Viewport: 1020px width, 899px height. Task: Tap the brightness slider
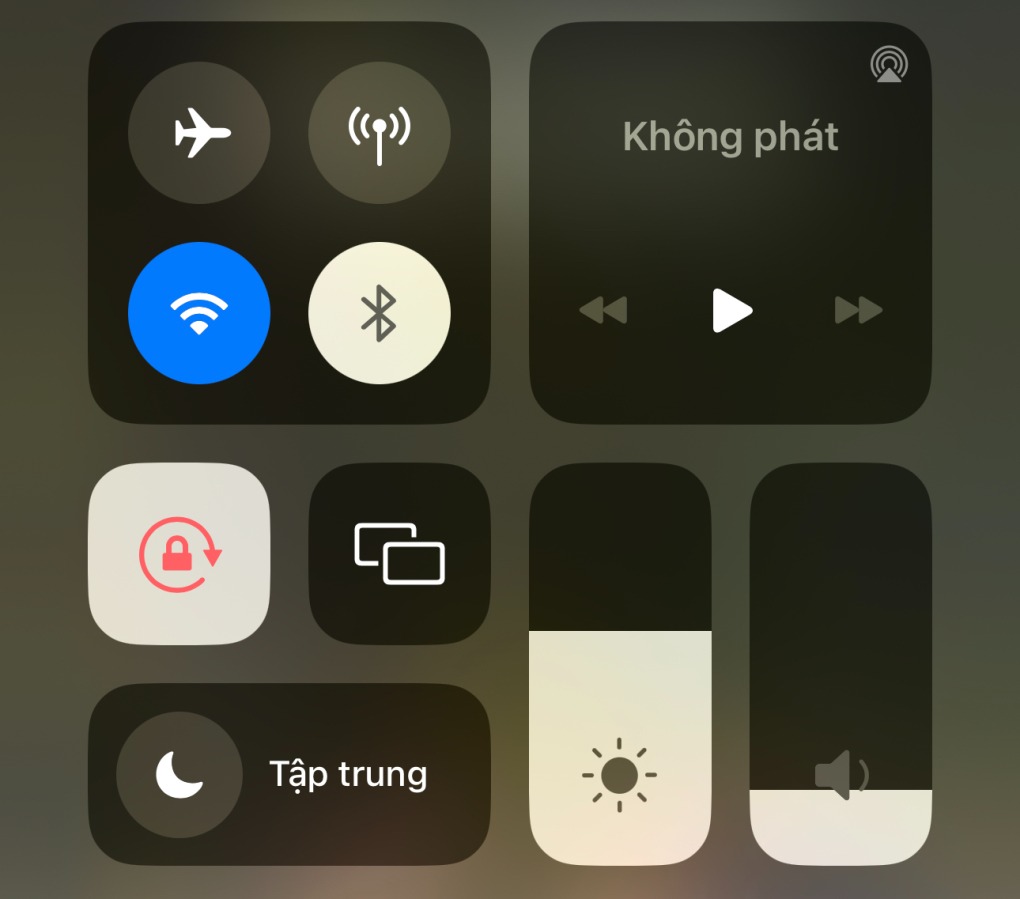[x=620, y=664]
